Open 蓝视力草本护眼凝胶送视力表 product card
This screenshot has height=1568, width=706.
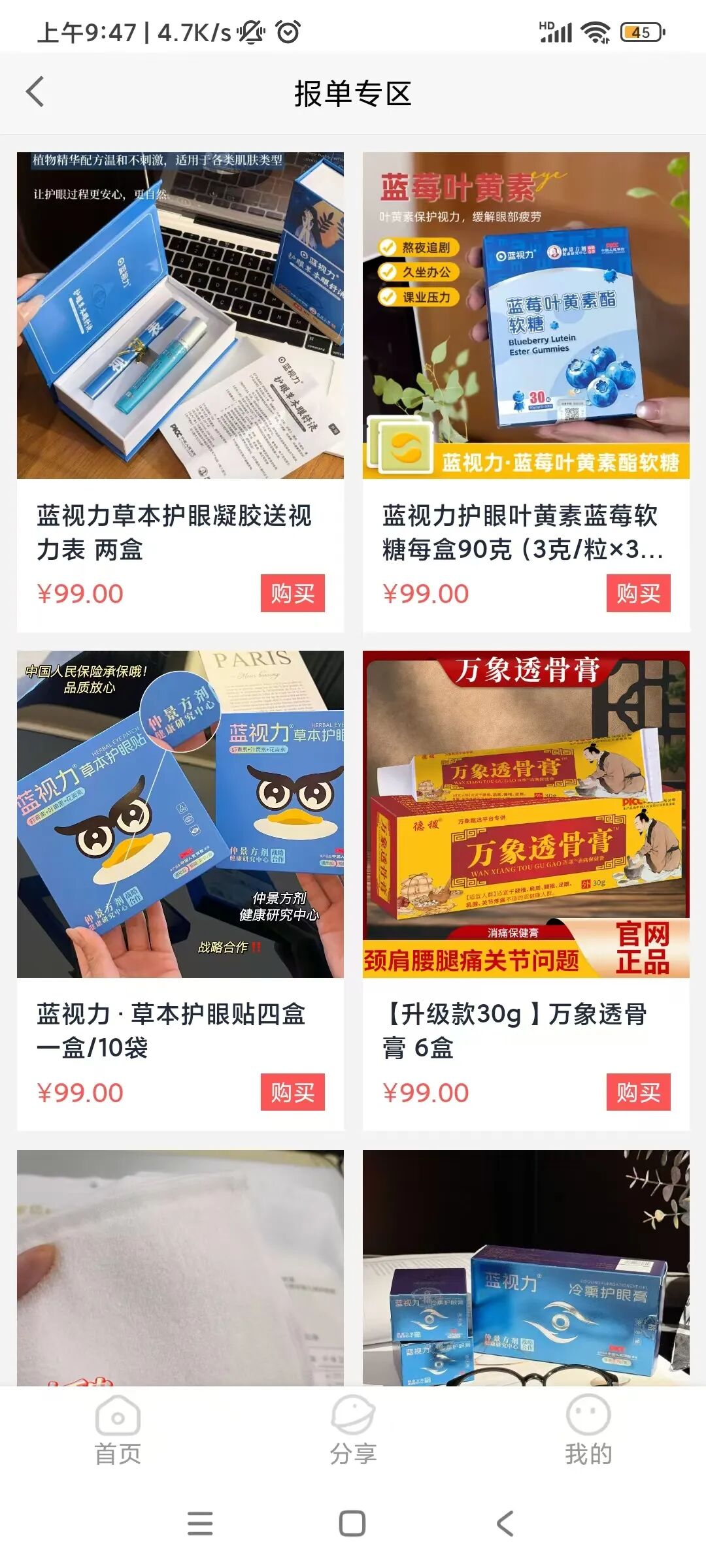[x=180, y=316]
